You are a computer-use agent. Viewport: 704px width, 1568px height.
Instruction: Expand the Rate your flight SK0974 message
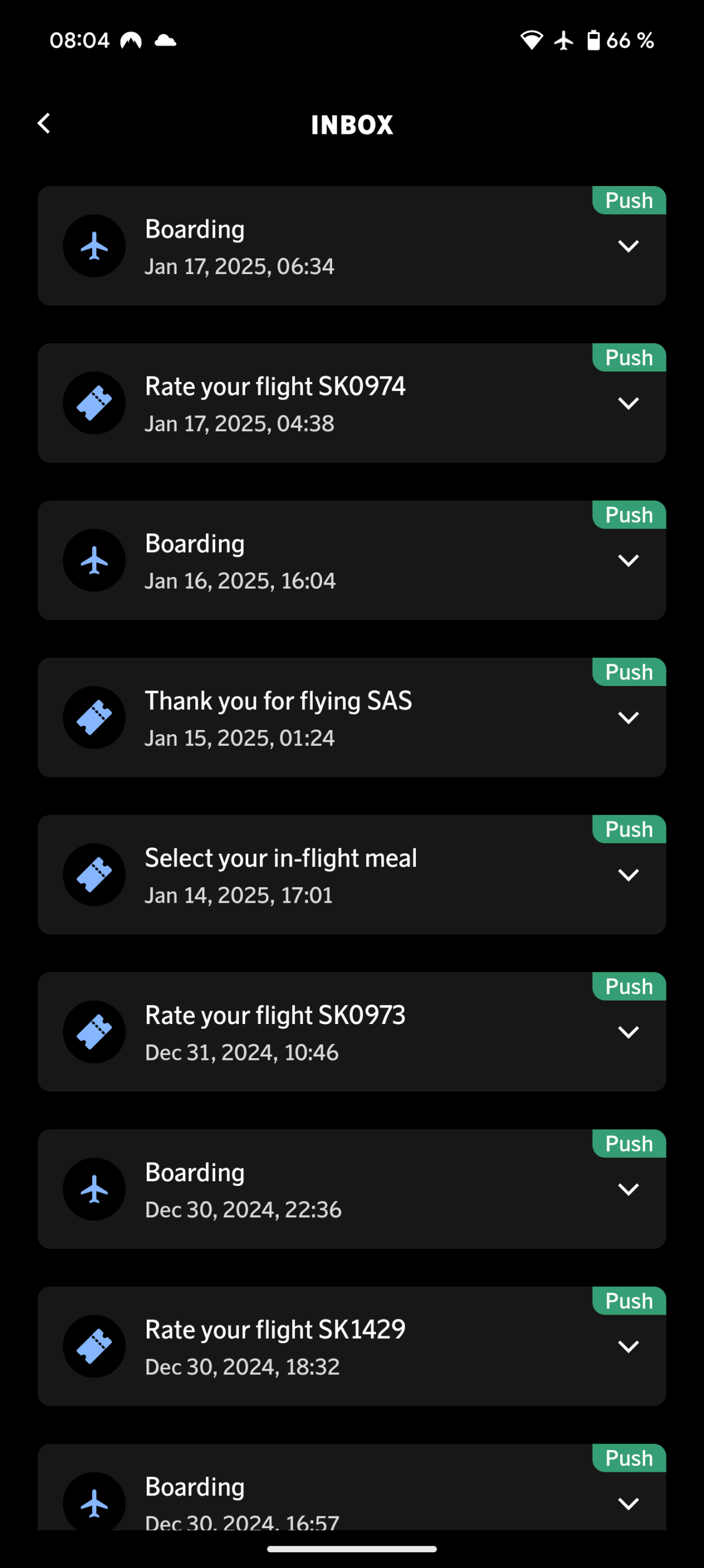pos(628,403)
